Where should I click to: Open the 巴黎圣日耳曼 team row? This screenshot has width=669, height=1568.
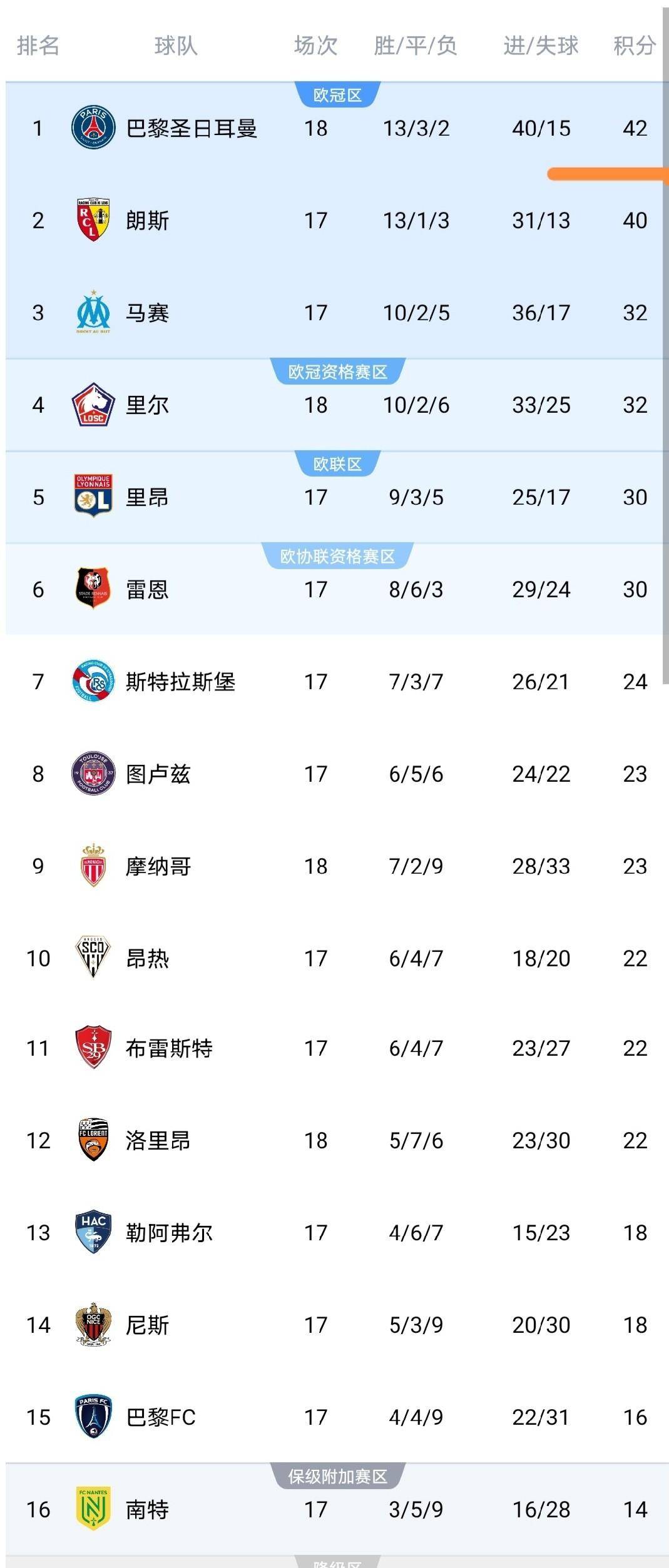pos(192,128)
